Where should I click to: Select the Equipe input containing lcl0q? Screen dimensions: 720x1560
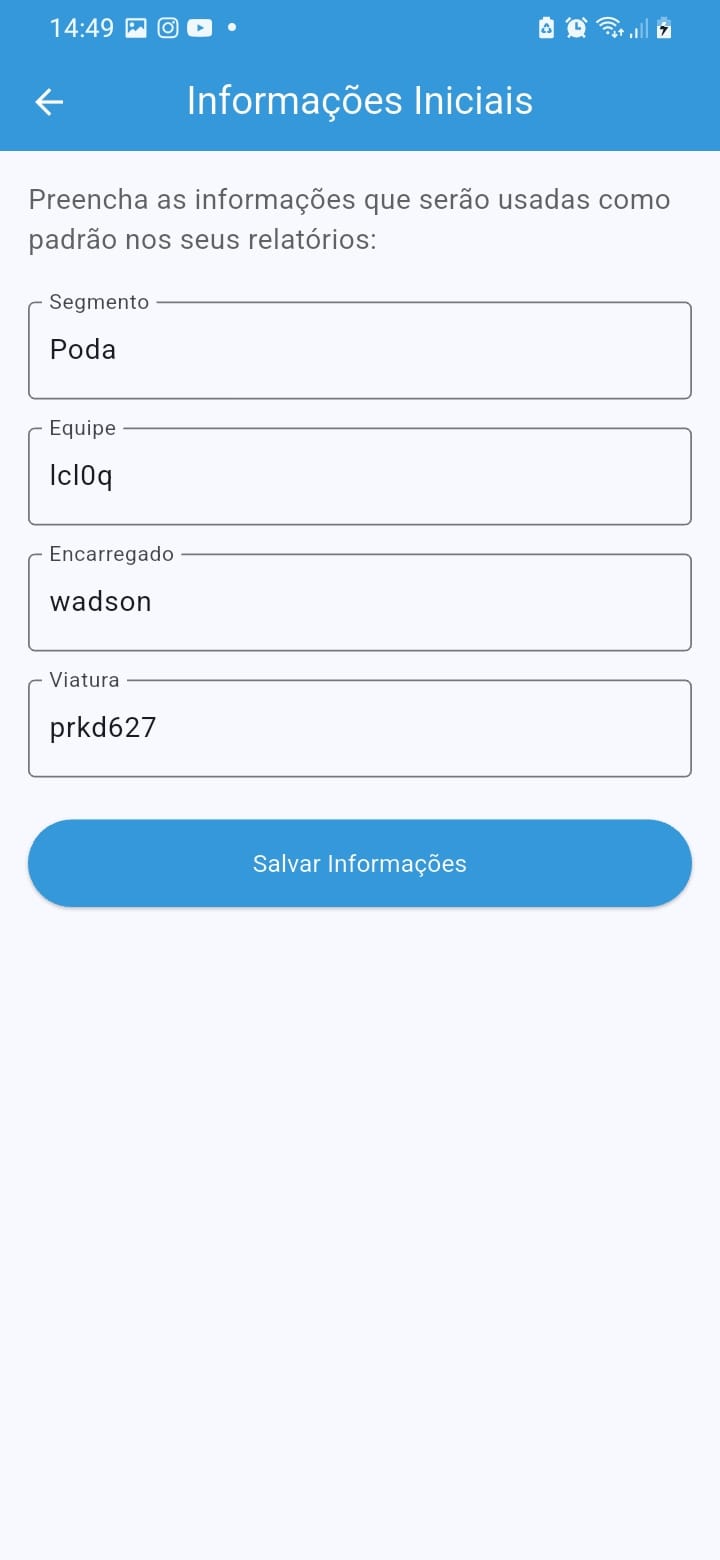[360, 475]
